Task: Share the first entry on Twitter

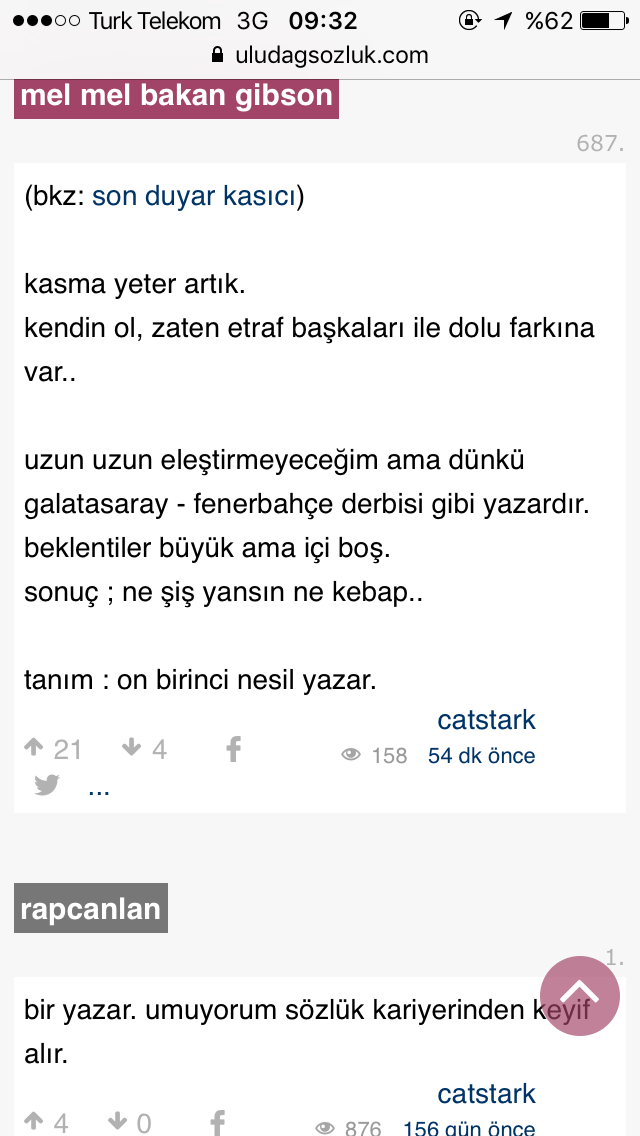Action: [x=47, y=785]
